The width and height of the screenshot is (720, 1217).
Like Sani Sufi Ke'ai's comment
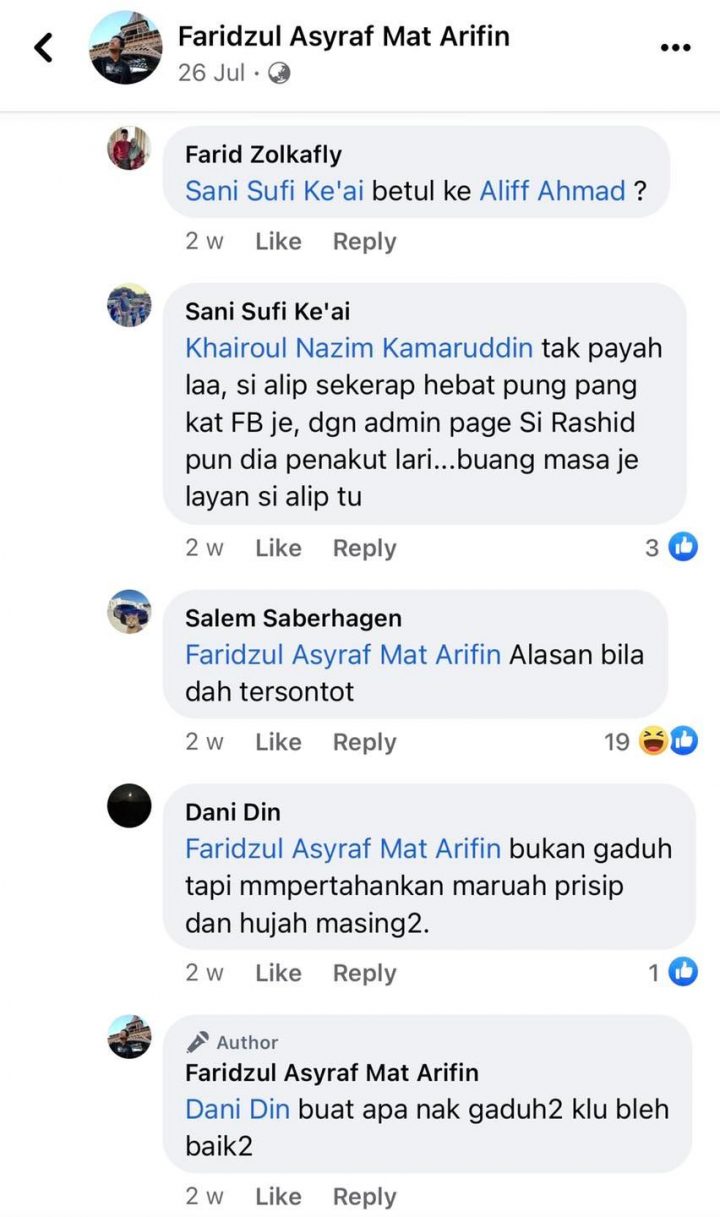(x=278, y=548)
